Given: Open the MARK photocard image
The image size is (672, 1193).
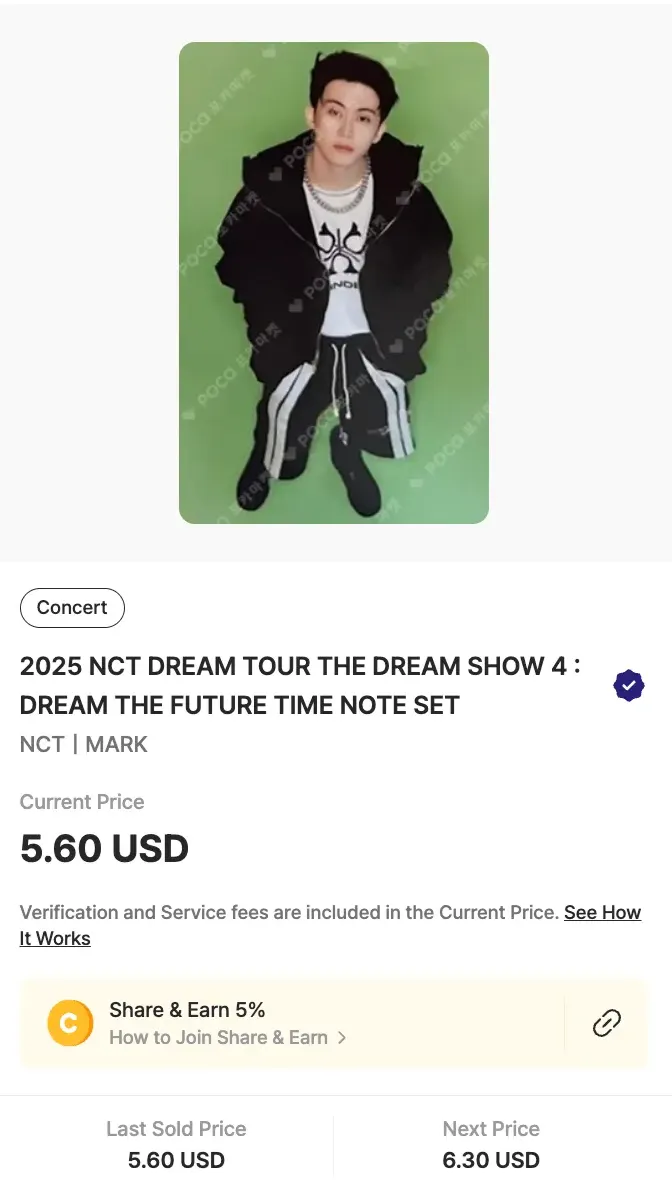Looking at the screenshot, I should [x=334, y=283].
